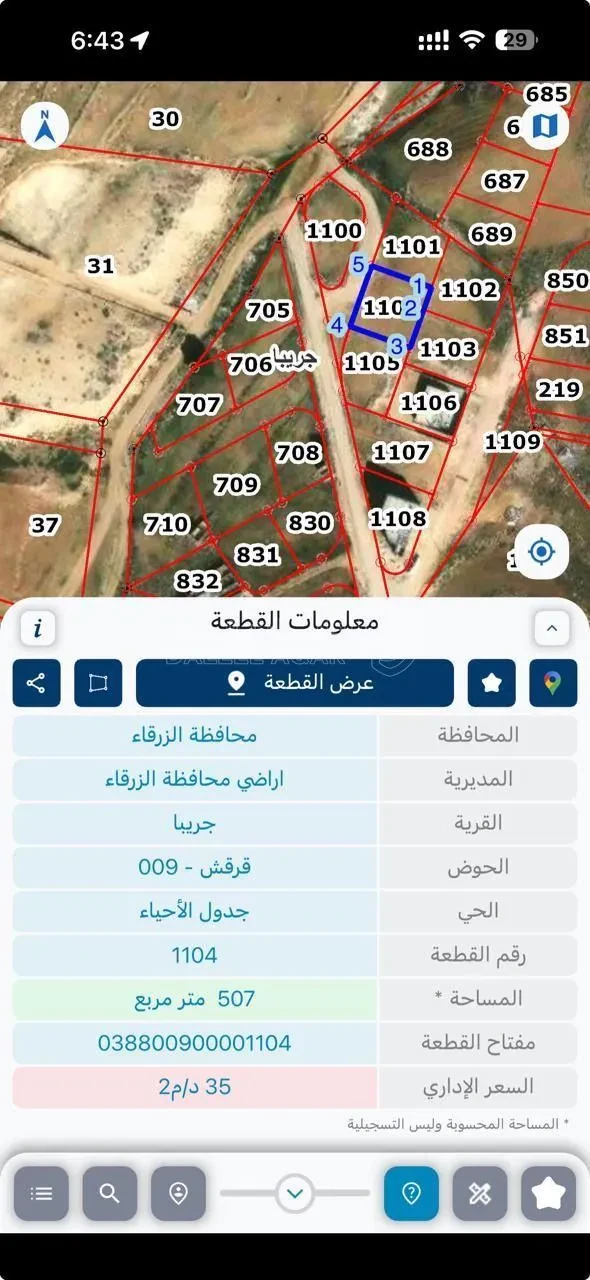Open saved favorites in bottom toolbar
590x1280 pixels.
coord(549,1193)
